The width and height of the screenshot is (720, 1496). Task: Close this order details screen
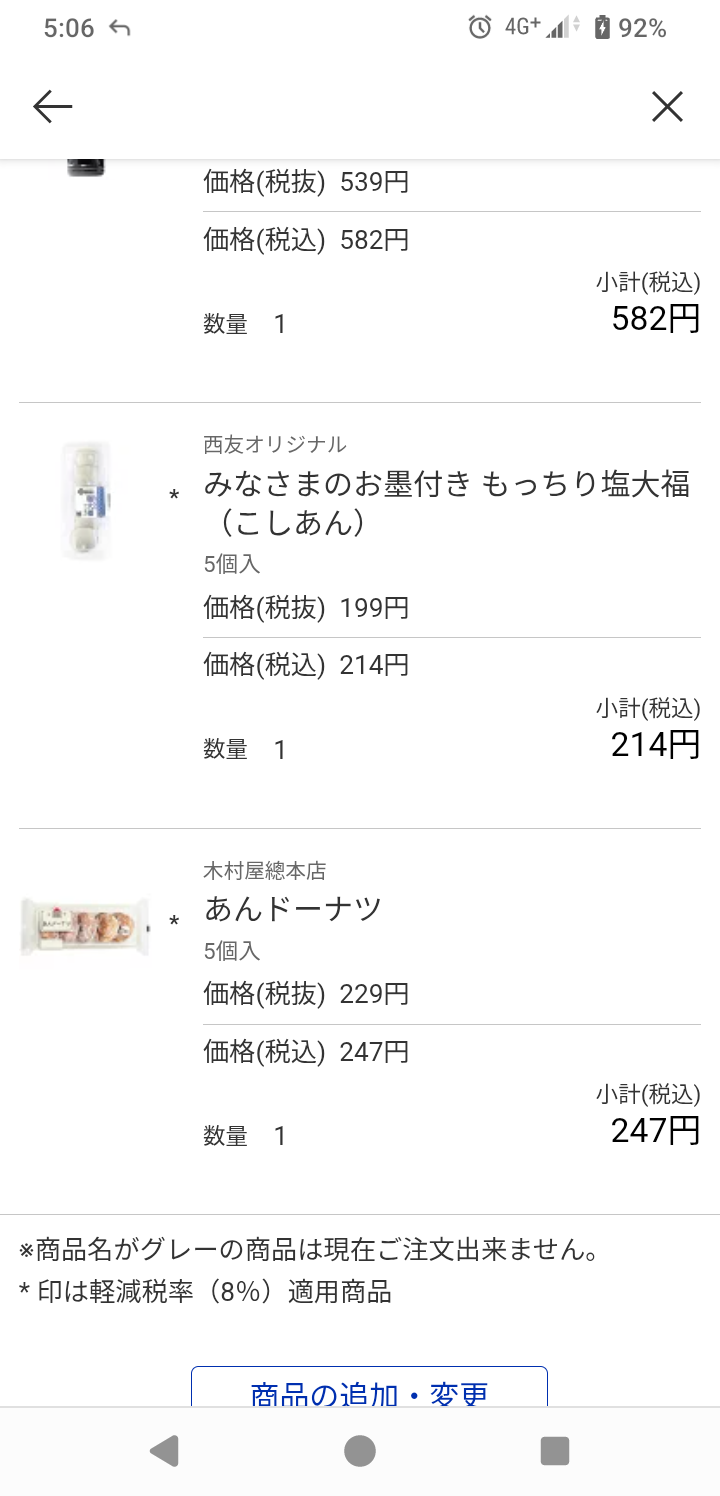pyautogui.click(x=667, y=106)
